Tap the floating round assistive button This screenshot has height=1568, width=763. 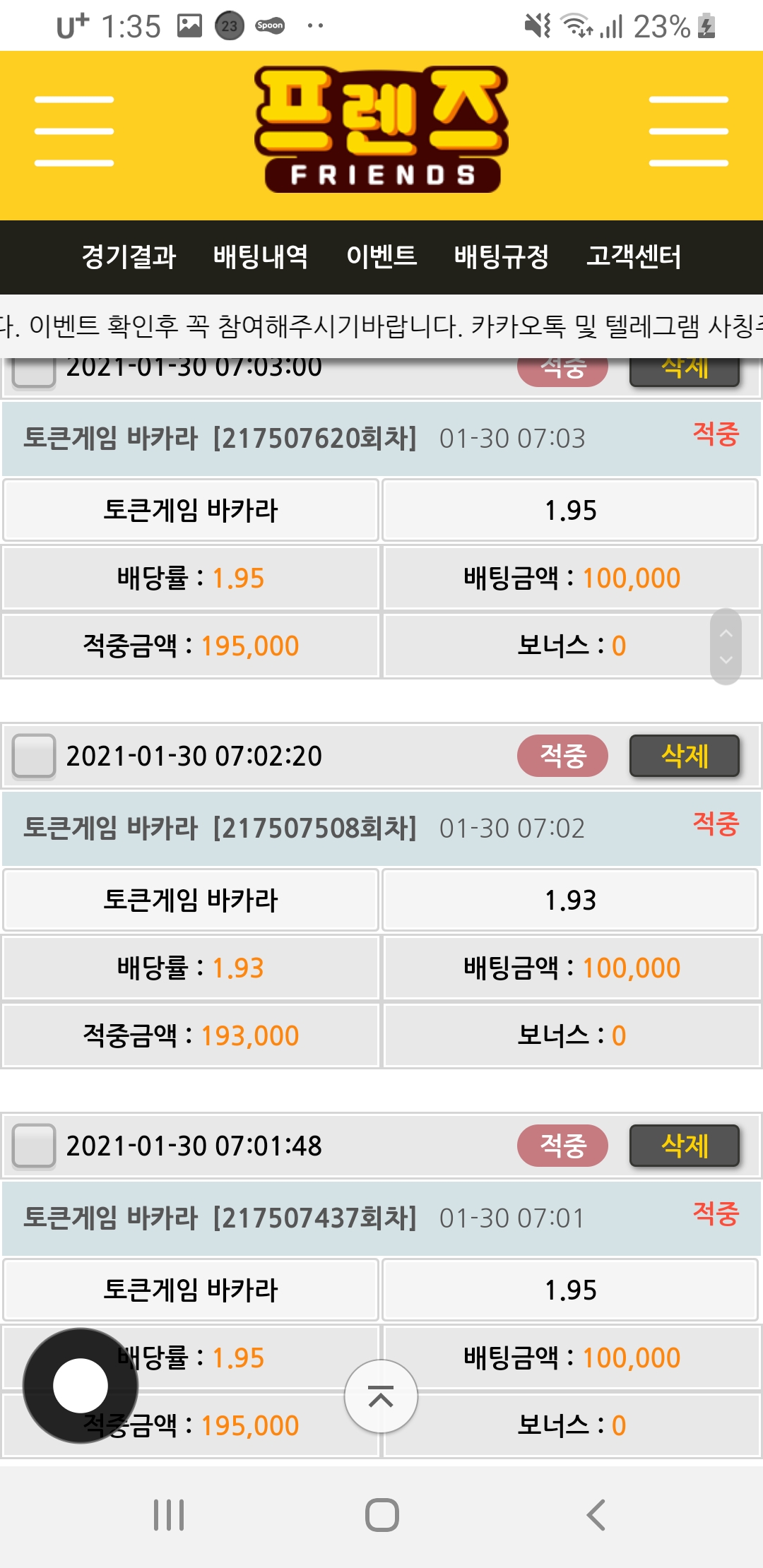tap(81, 1386)
